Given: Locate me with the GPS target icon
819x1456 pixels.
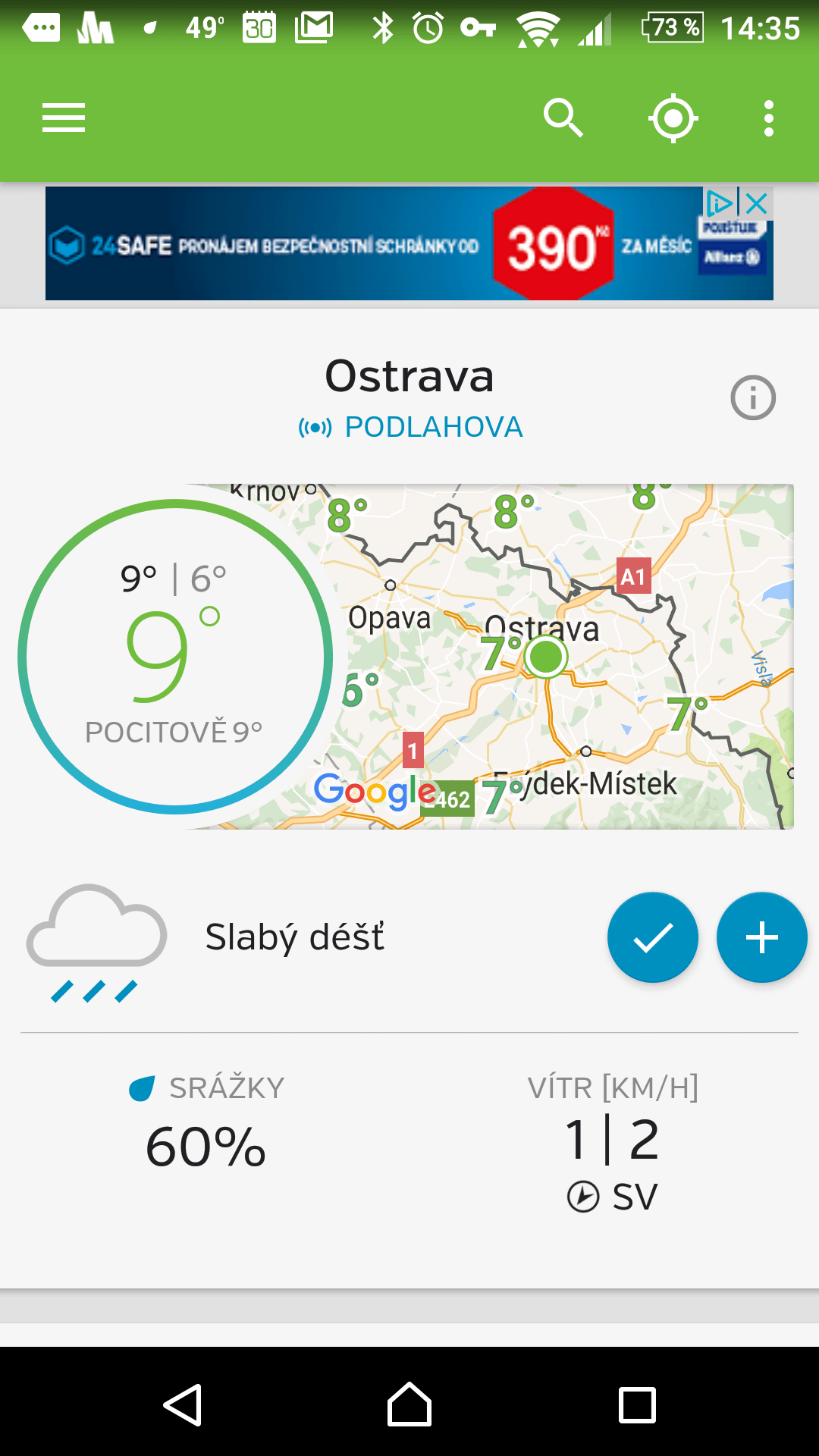Looking at the screenshot, I should 673,118.
